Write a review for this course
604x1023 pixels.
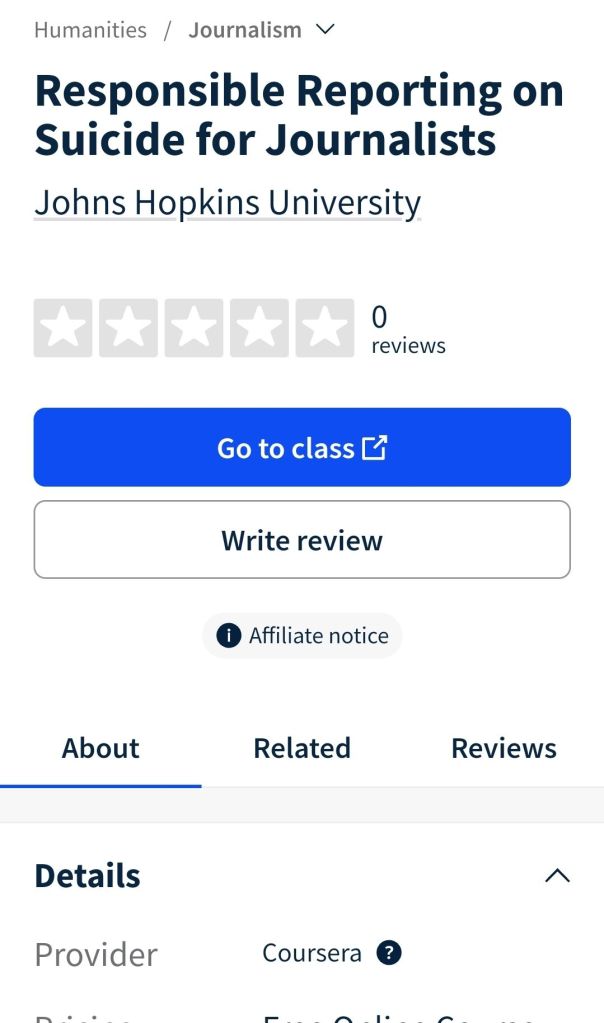point(302,540)
